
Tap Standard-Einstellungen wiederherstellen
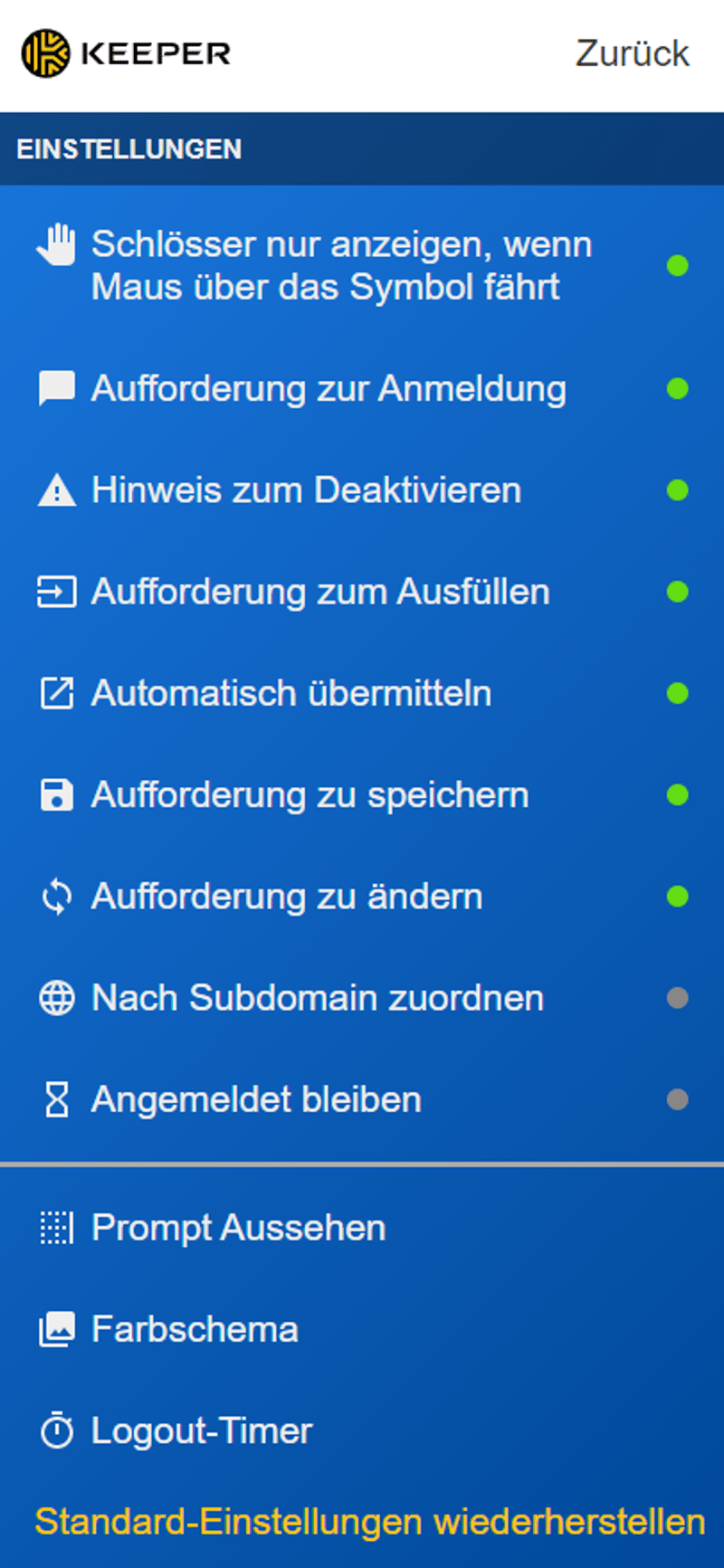[369, 1522]
